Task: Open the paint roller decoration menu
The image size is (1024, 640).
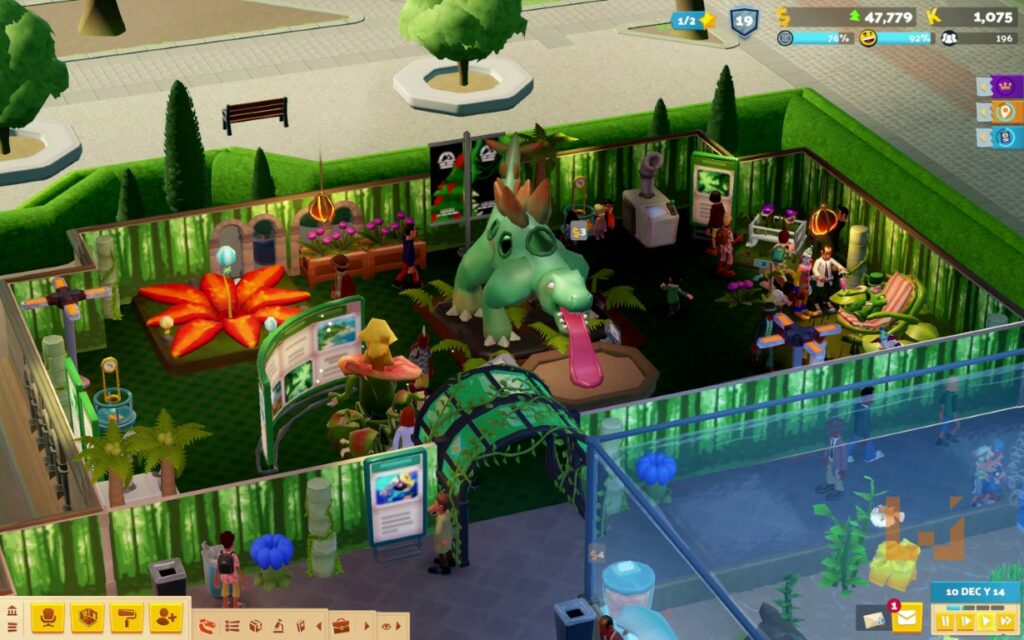Action: click(x=126, y=618)
